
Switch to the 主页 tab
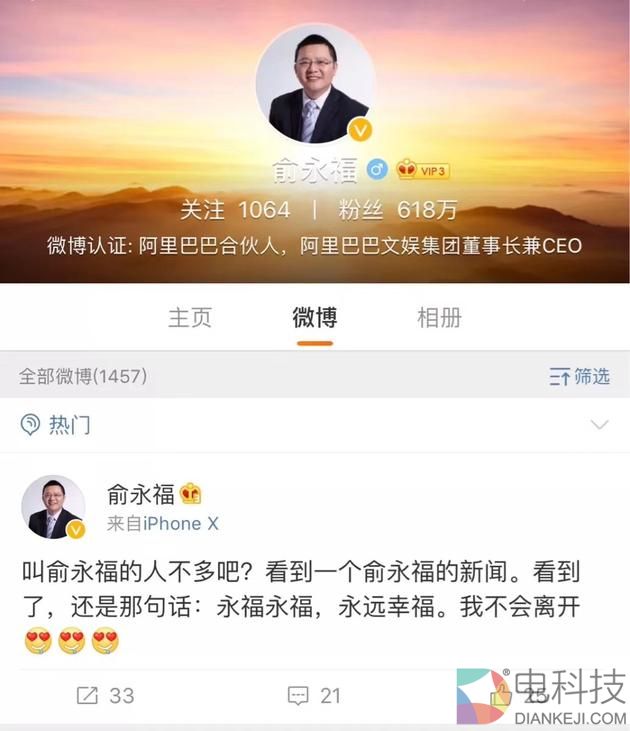click(x=190, y=318)
